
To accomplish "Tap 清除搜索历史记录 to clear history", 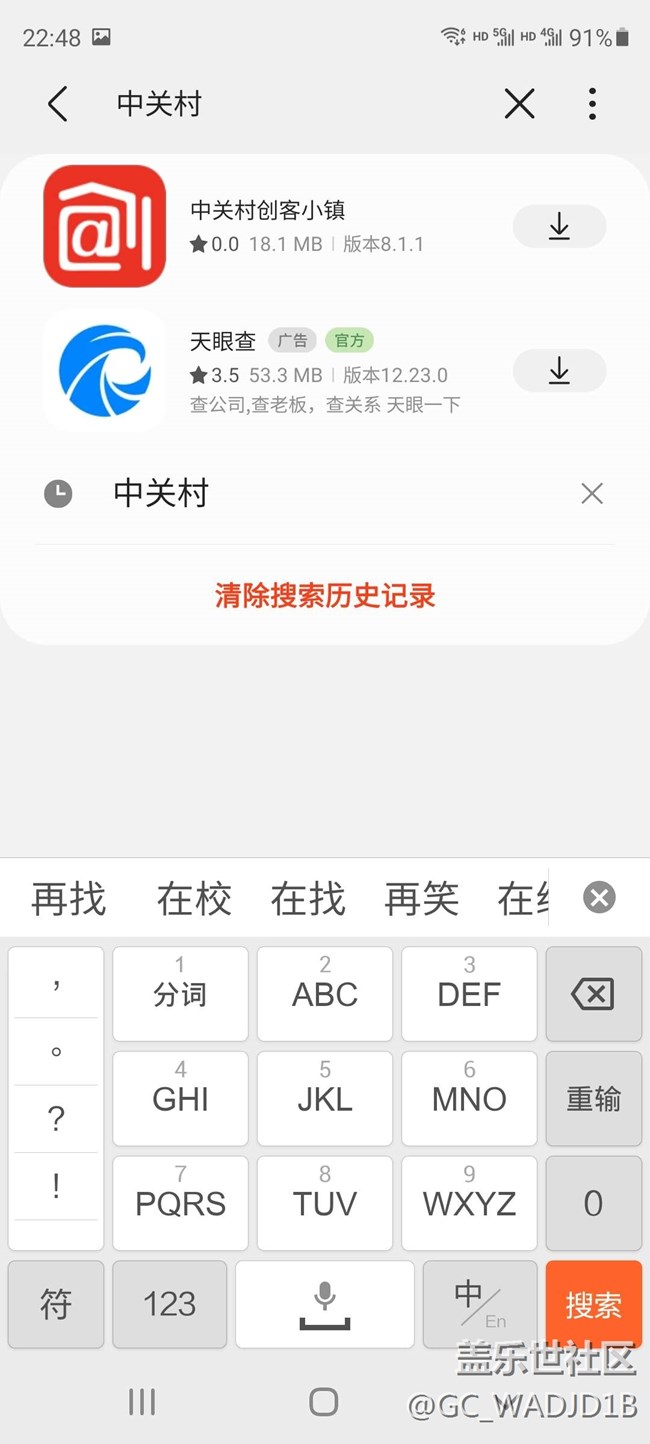I will 325,596.
